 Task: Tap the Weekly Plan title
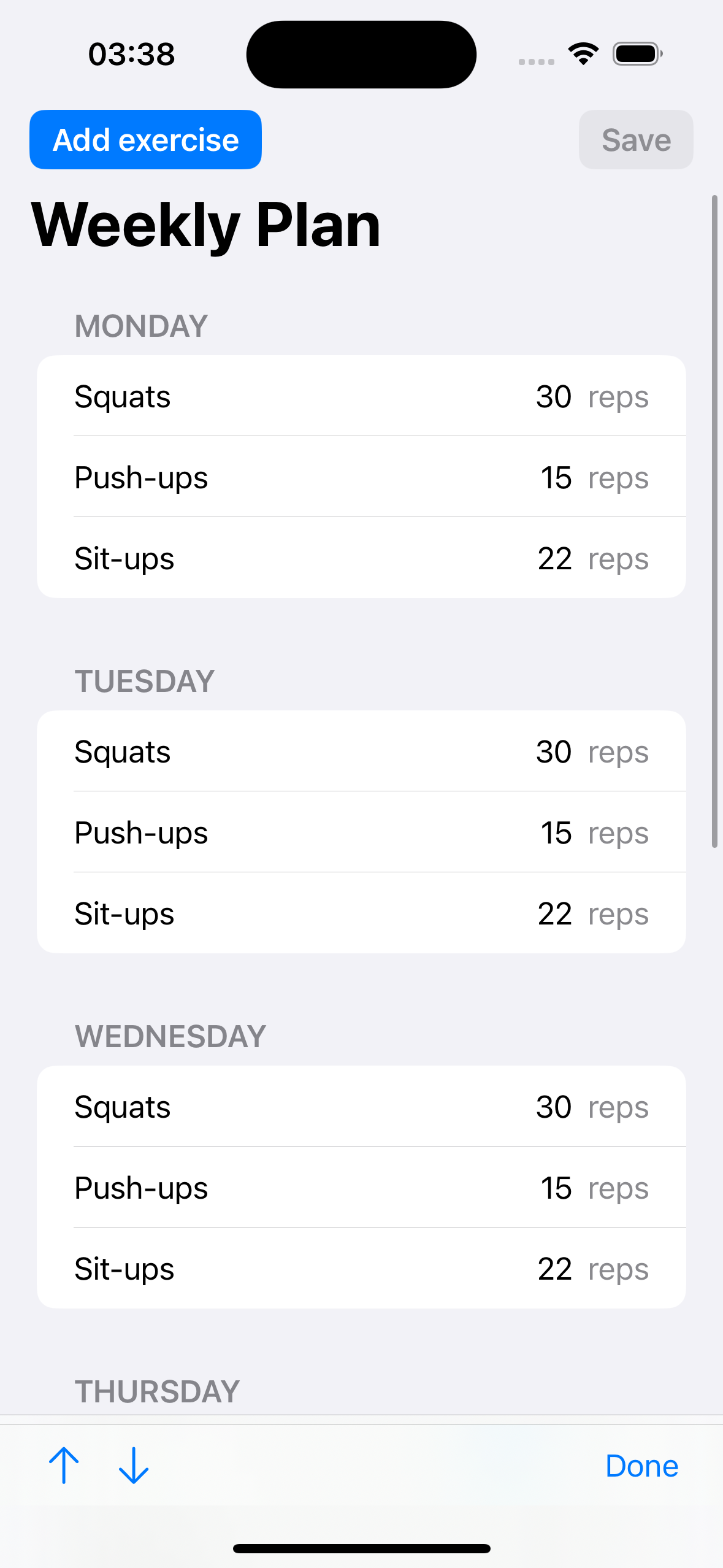coord(207,225)
